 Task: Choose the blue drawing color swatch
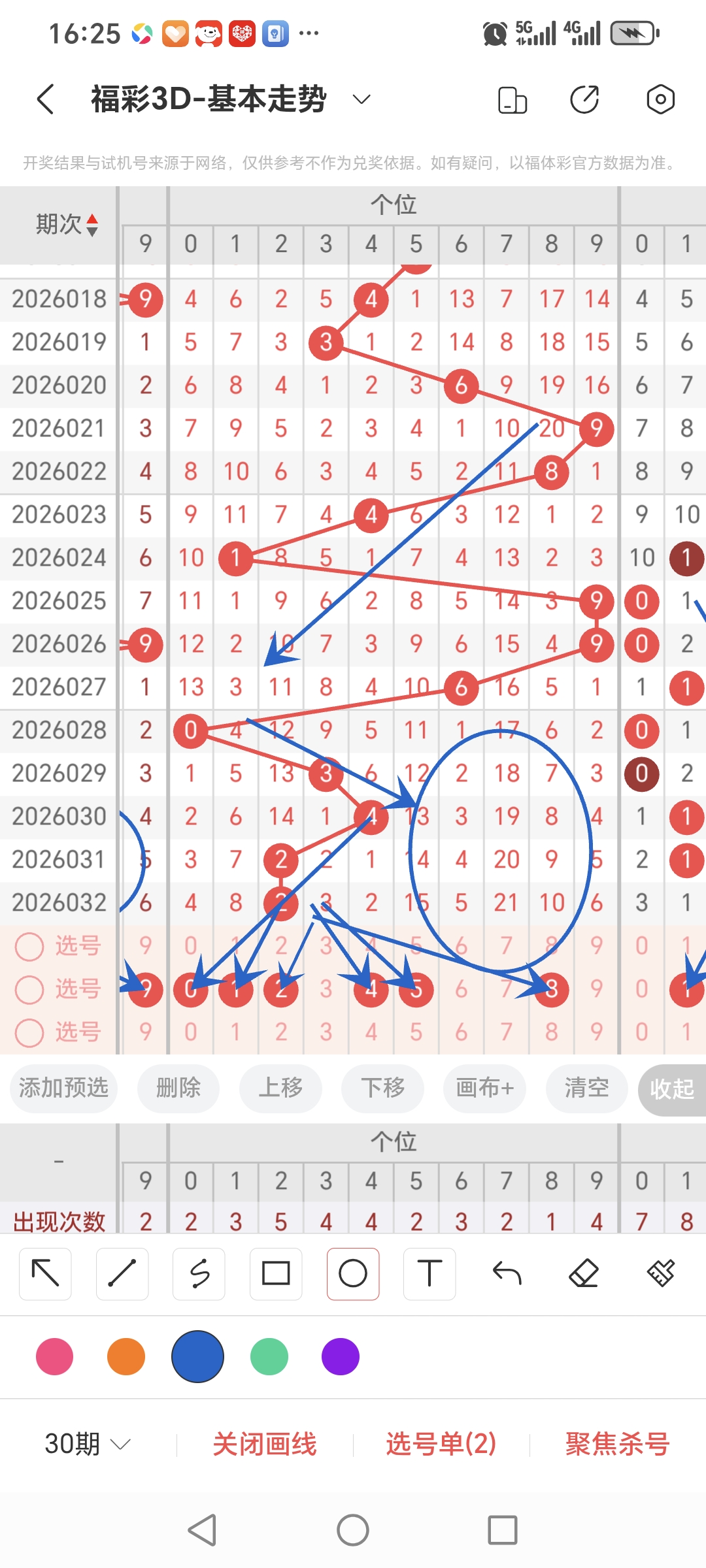pyautogui.click(x=198, y=1356)
